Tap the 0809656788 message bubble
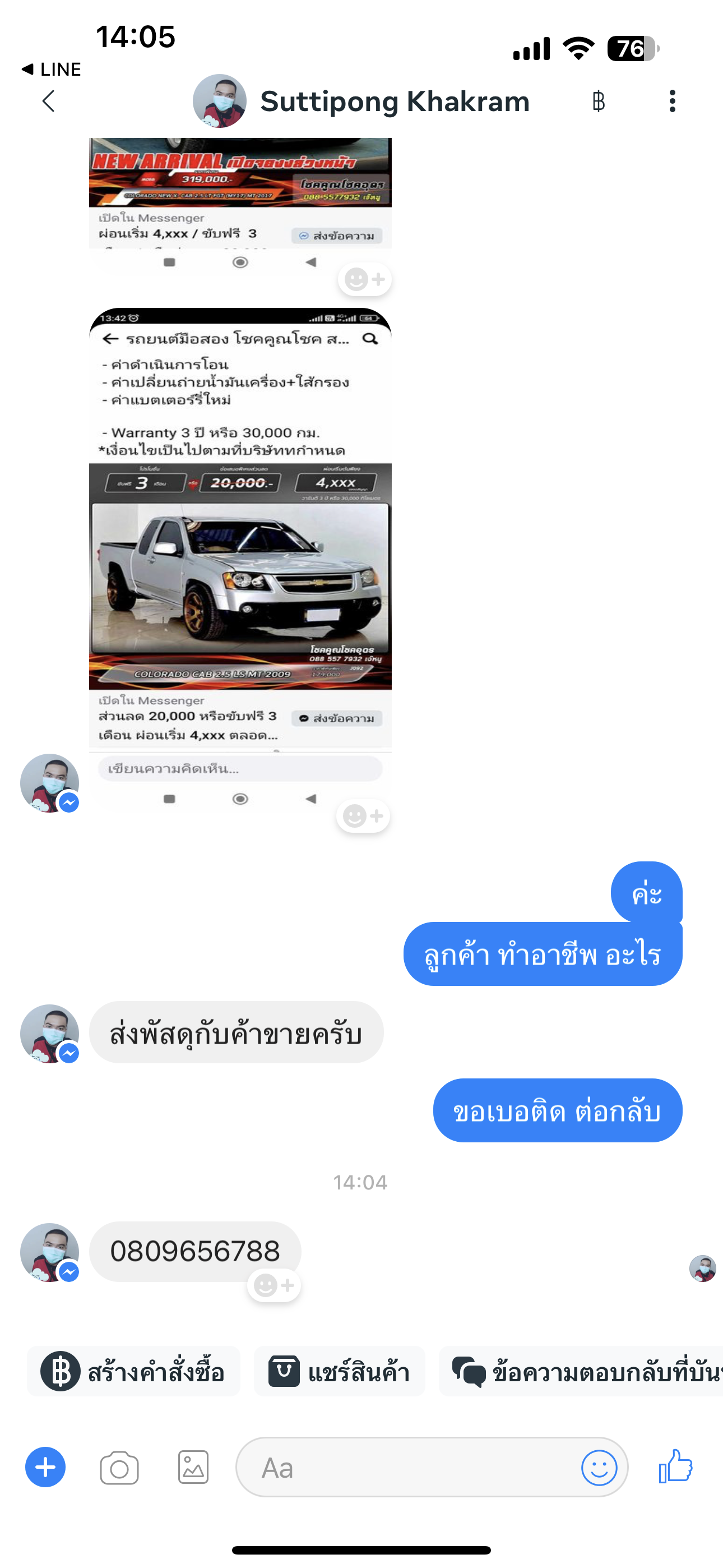The image size is (723, 1568). 194,1252
